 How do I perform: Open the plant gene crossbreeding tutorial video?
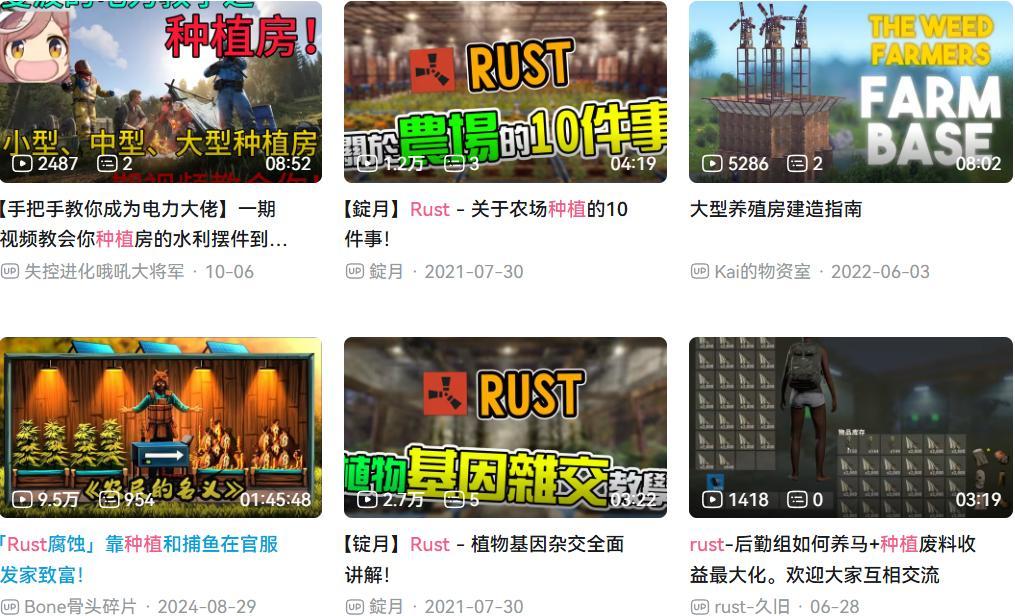click(x=505, y=427)
